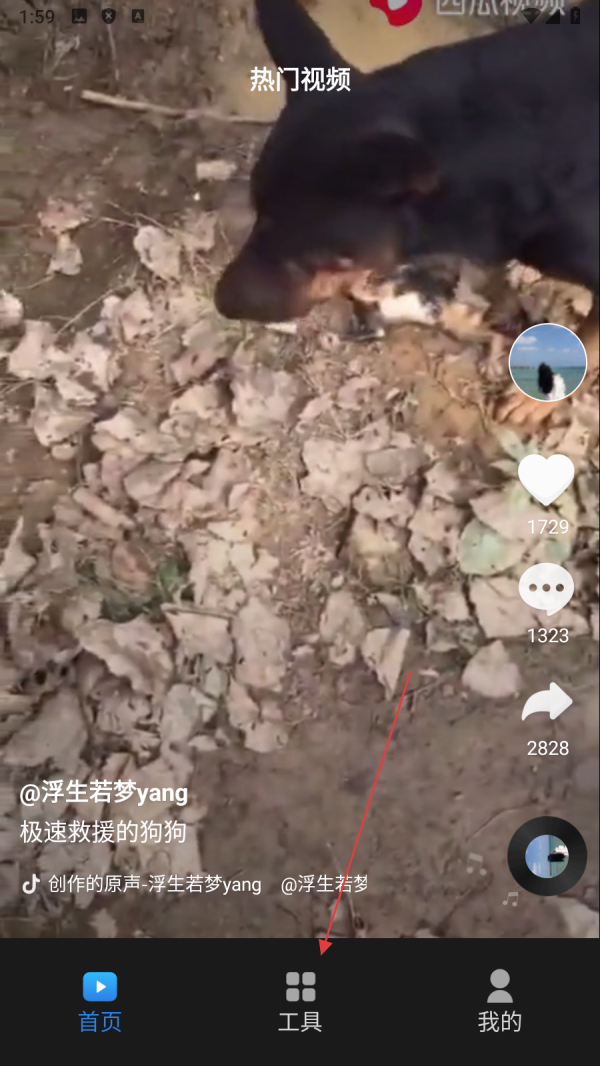Share this video

click(546, 704)
